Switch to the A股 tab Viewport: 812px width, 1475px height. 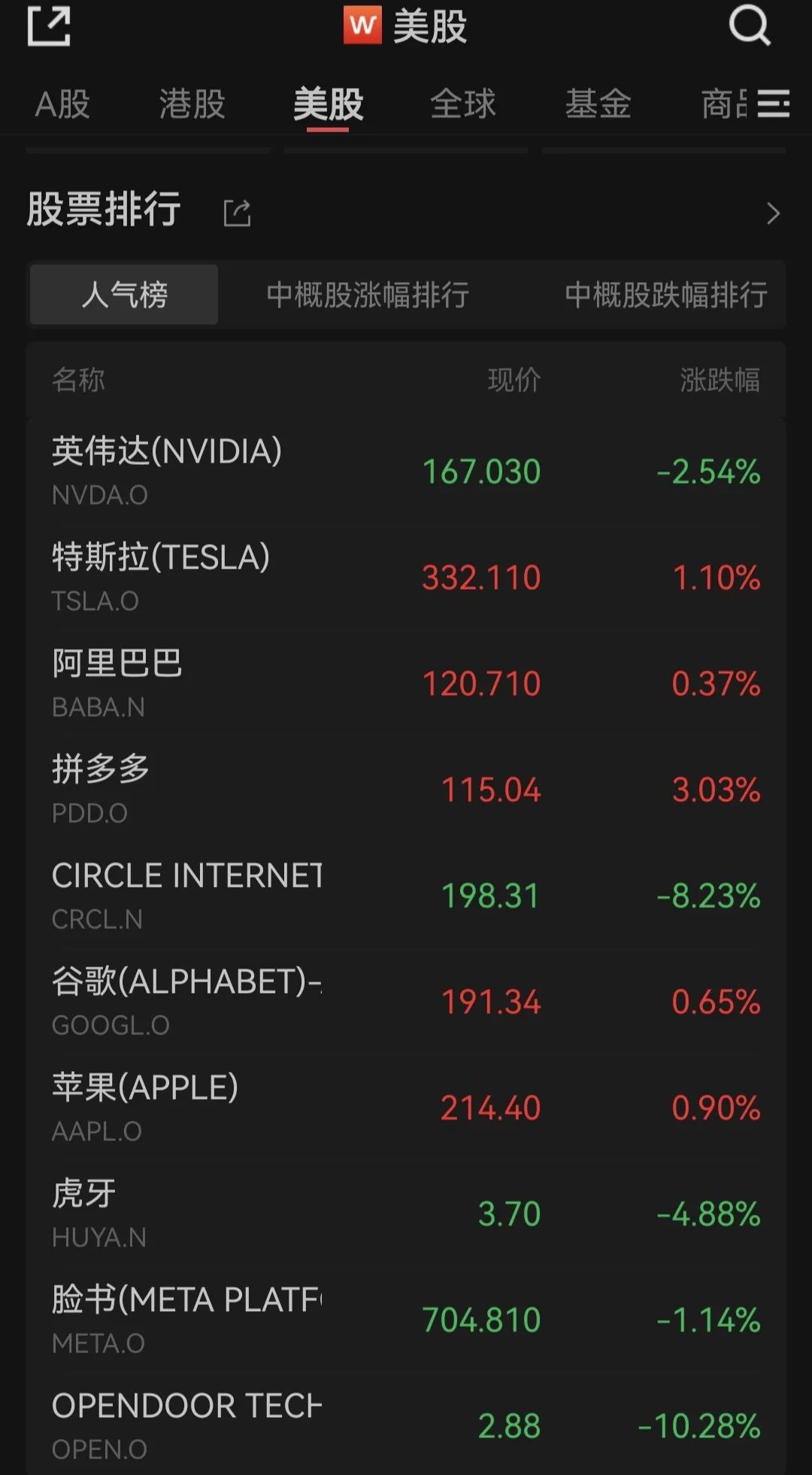point(62,104)
